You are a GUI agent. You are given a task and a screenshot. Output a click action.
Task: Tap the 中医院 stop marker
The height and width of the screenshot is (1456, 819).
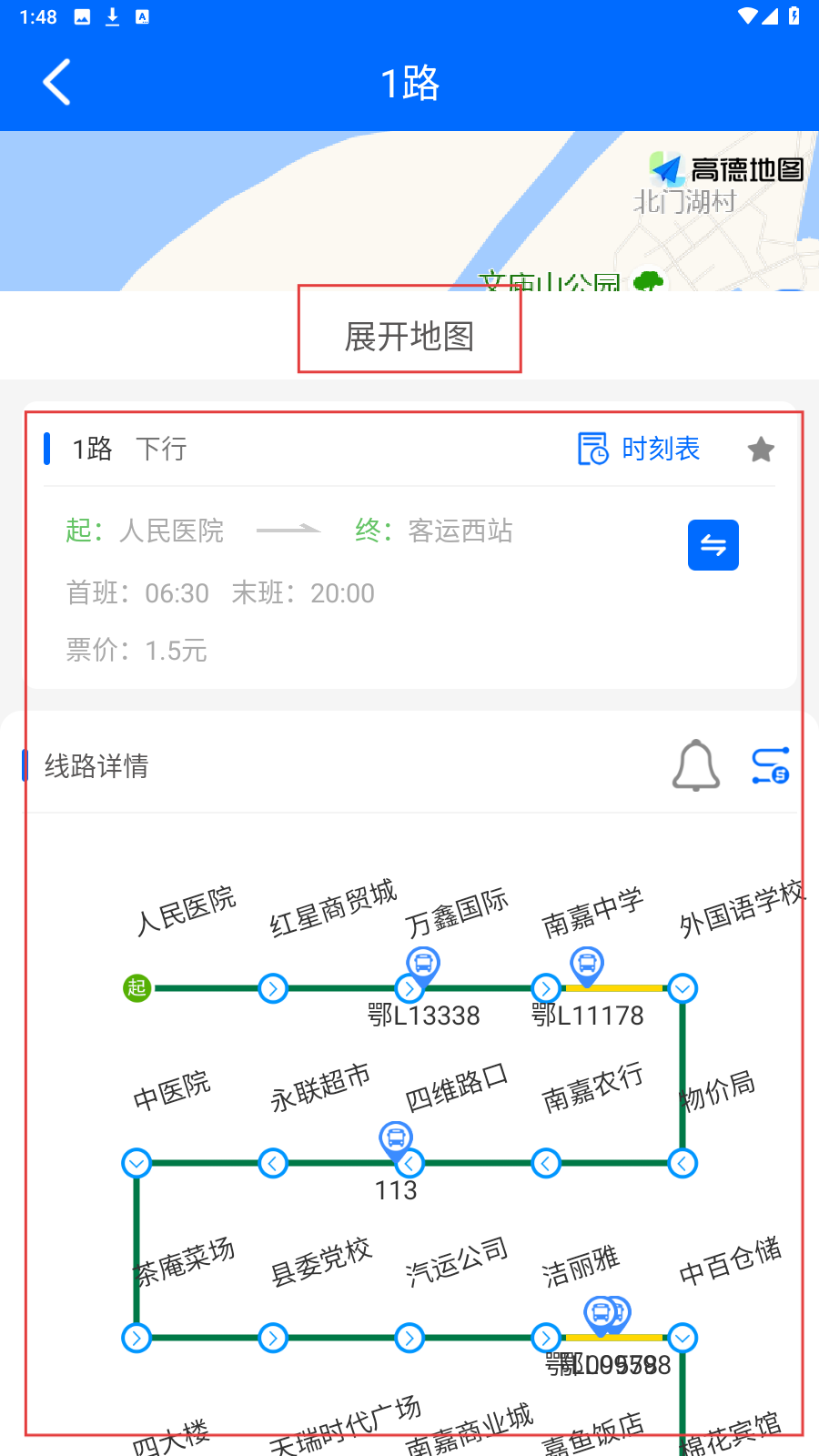click(x=136, y=1163)
